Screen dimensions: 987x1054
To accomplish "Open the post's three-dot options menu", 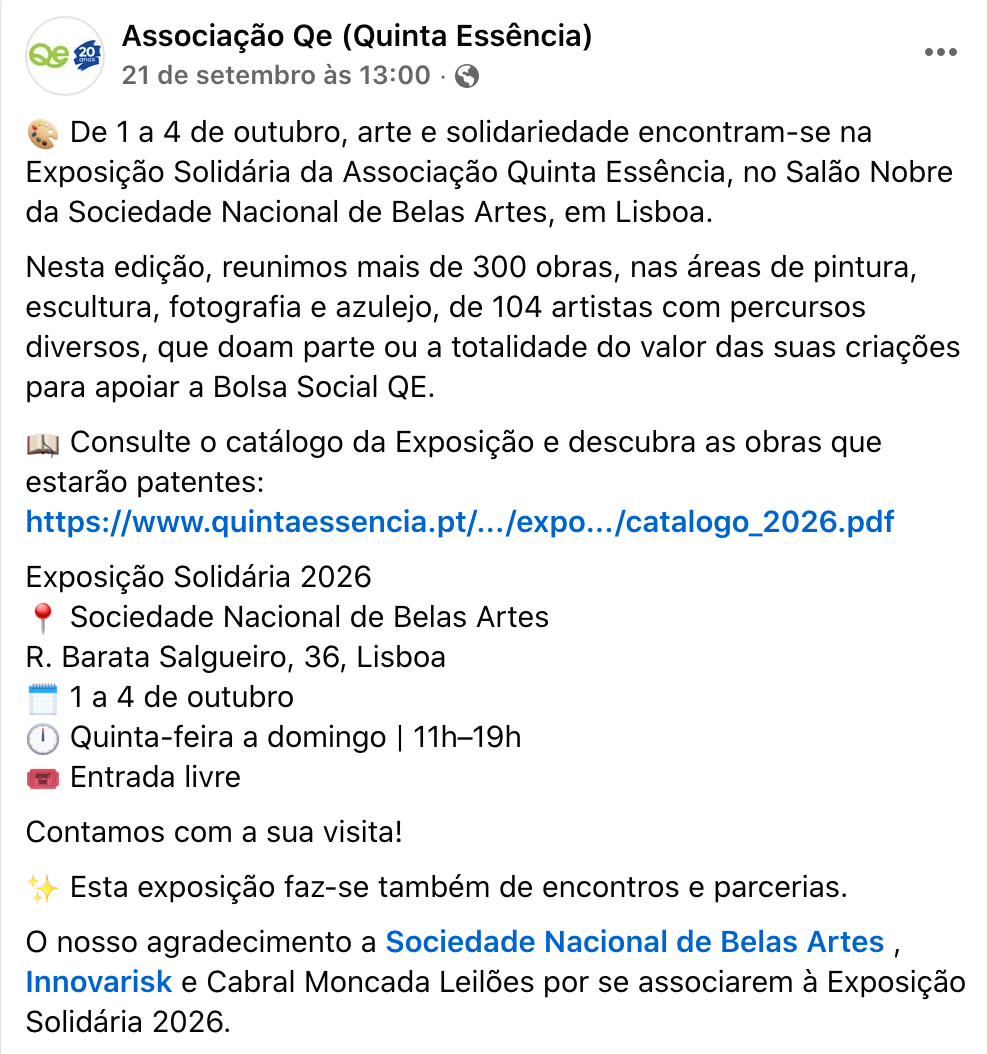I will point(940,52).
